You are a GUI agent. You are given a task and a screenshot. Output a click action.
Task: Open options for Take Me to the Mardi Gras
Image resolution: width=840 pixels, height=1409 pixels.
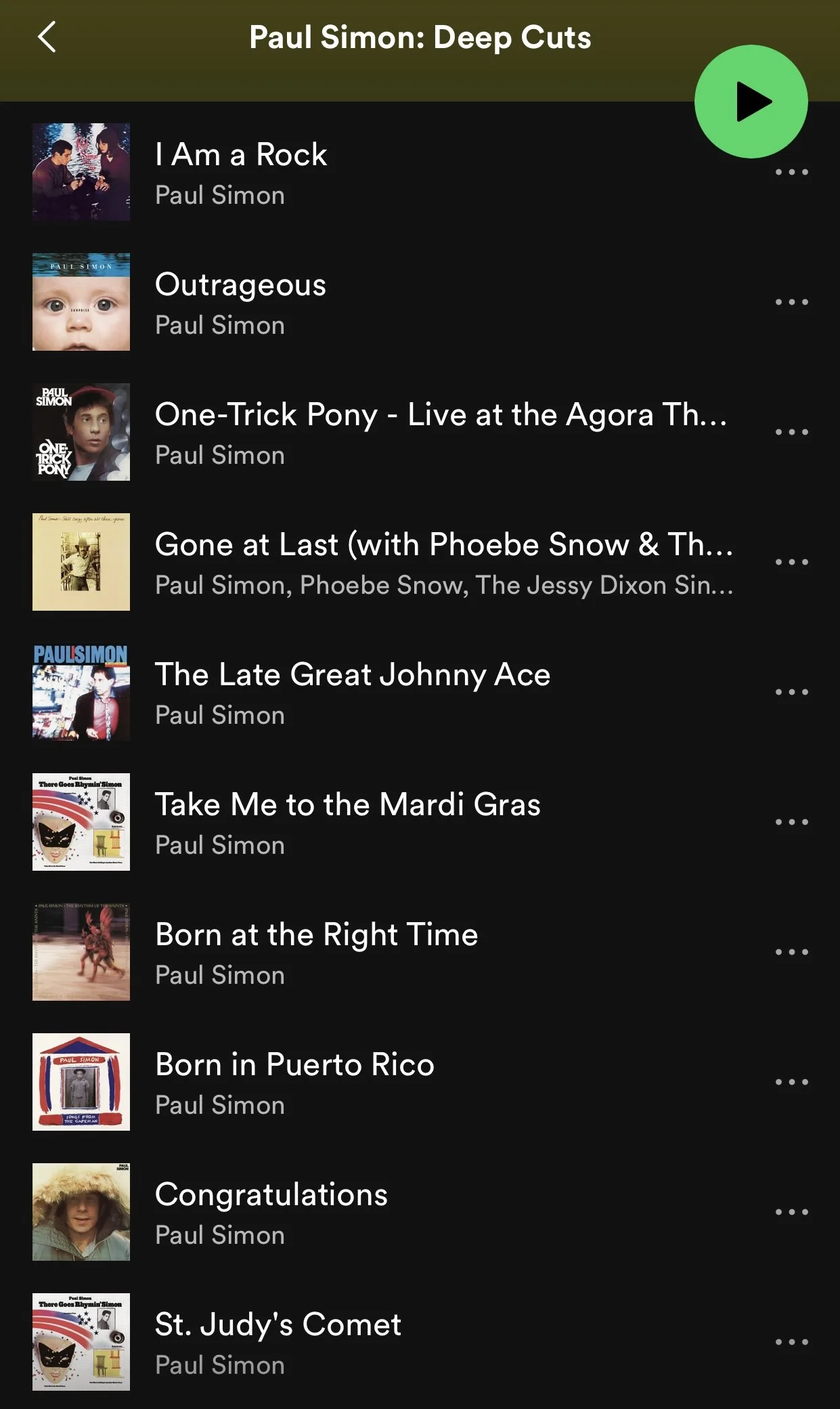791,822
